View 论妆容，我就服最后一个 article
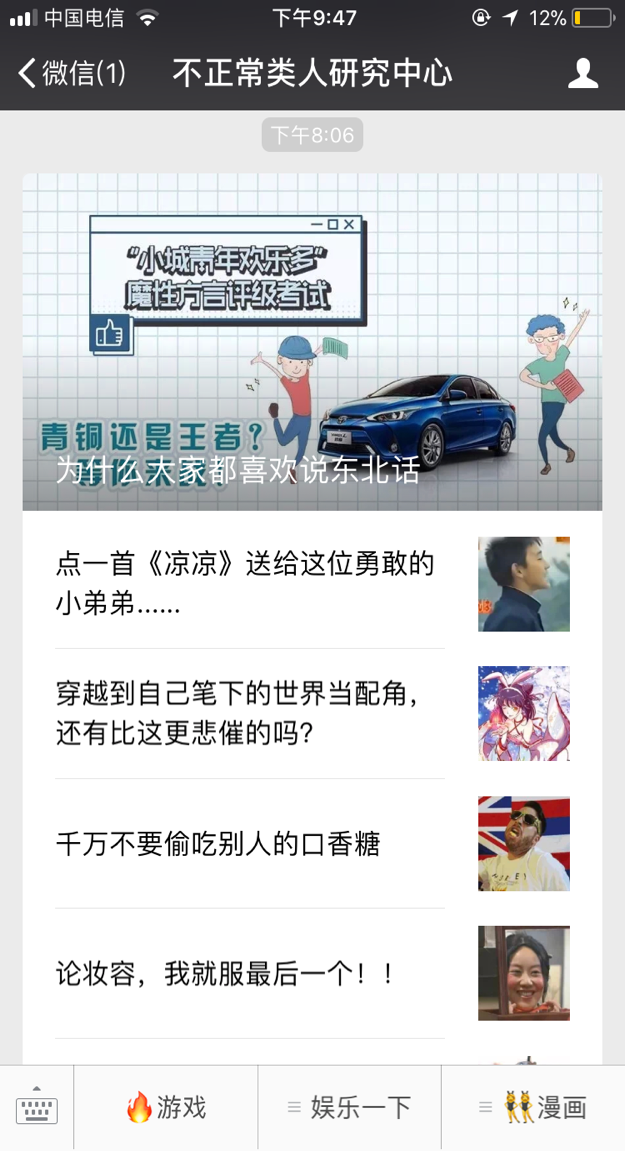The width and height of the screenshot is (625, 1151). click(312, 973)
